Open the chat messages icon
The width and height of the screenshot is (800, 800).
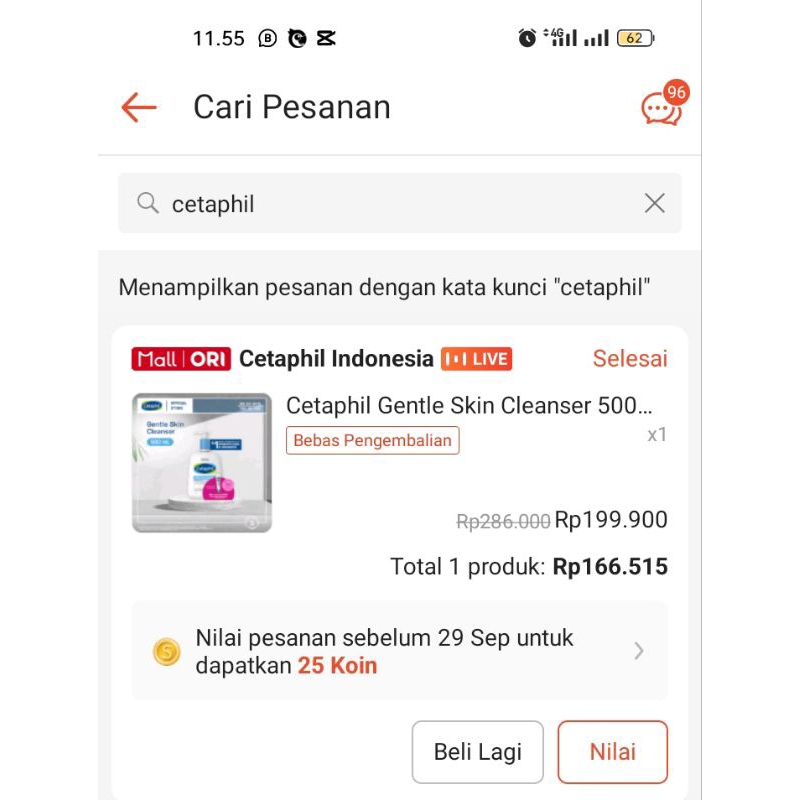click(661, 108)
